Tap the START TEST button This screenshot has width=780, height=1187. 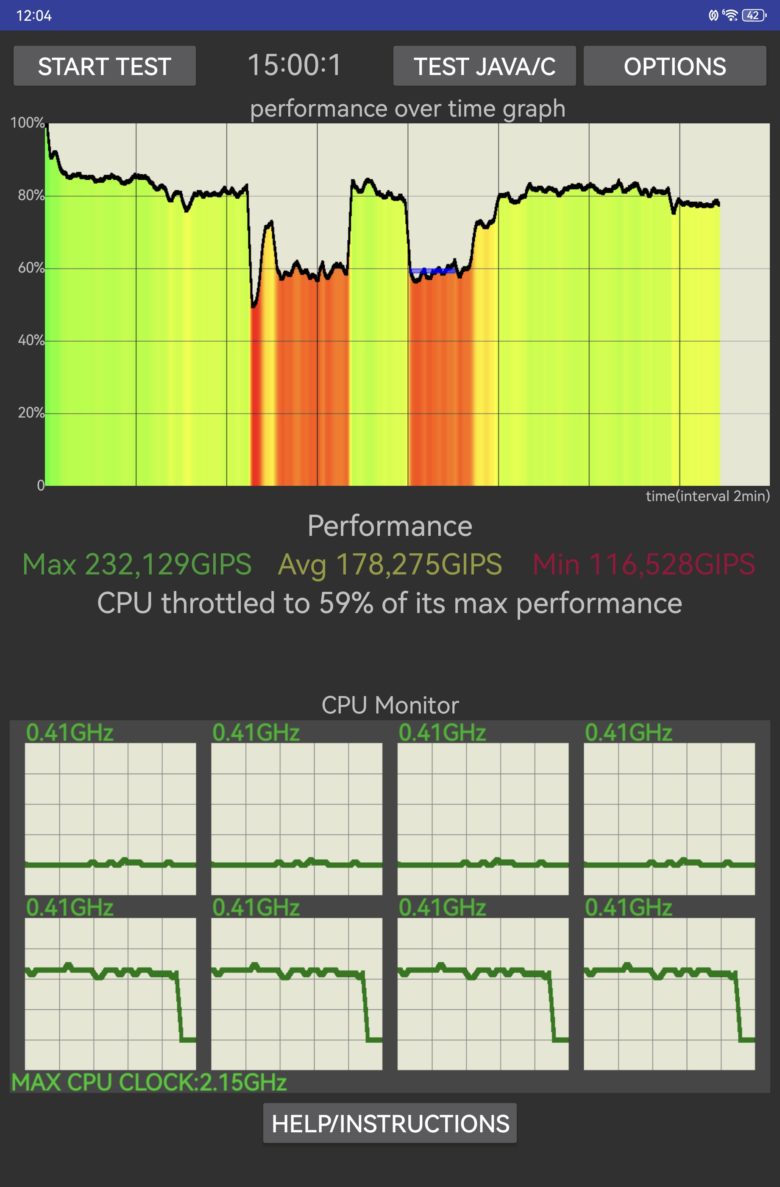tap(105, 66)
